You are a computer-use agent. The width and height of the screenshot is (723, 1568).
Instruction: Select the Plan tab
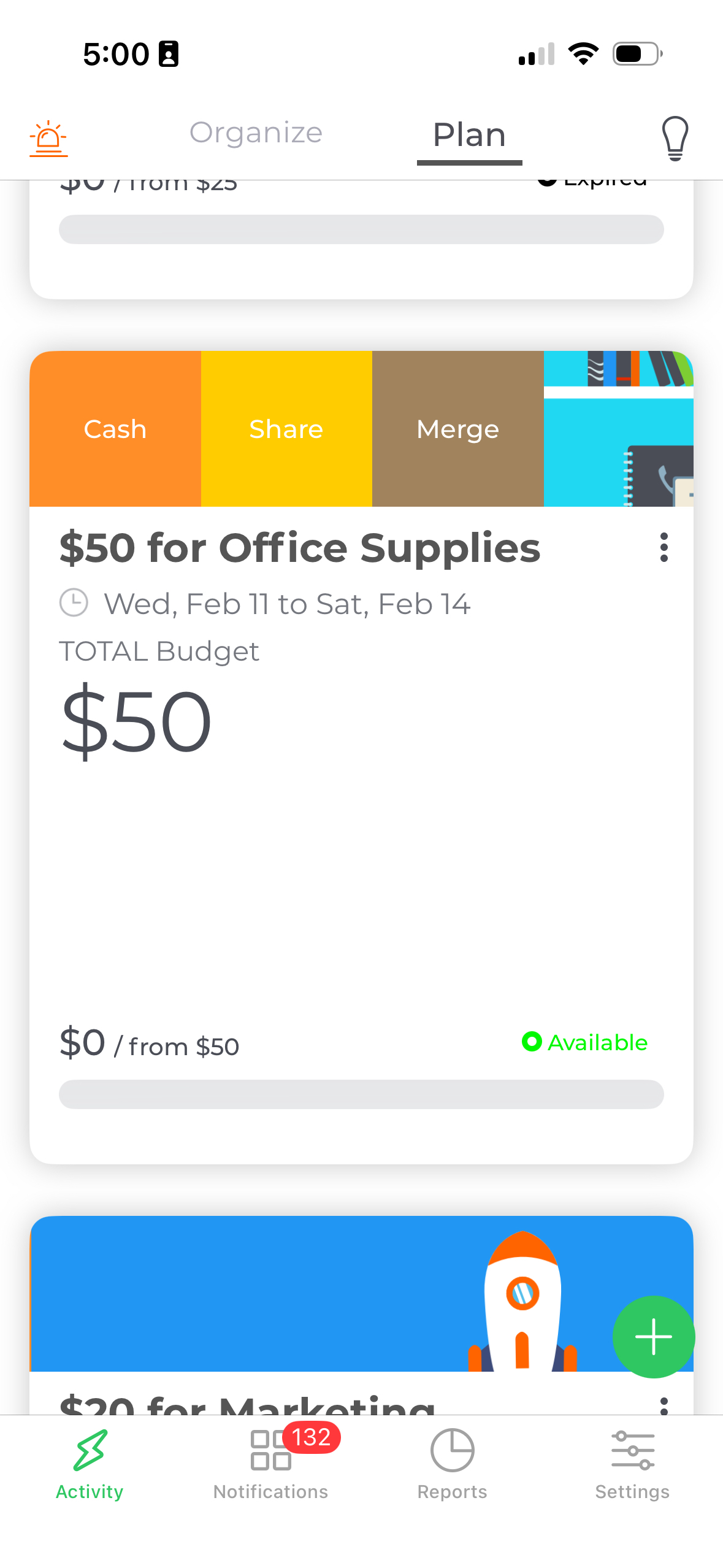point(469,136)
